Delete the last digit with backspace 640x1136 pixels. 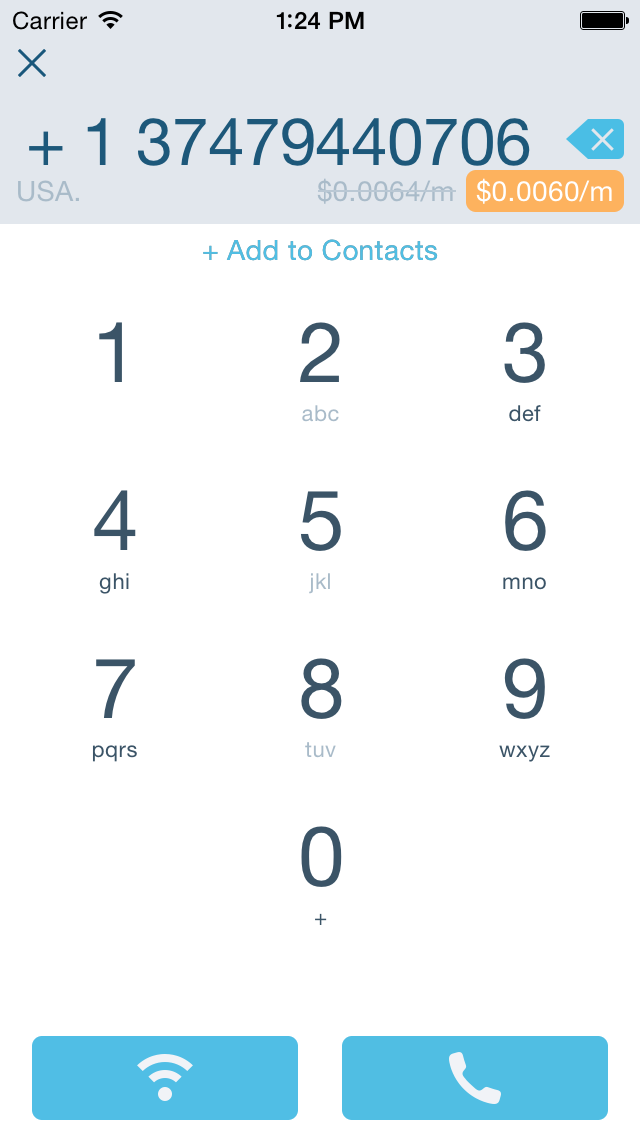(596, 139)
